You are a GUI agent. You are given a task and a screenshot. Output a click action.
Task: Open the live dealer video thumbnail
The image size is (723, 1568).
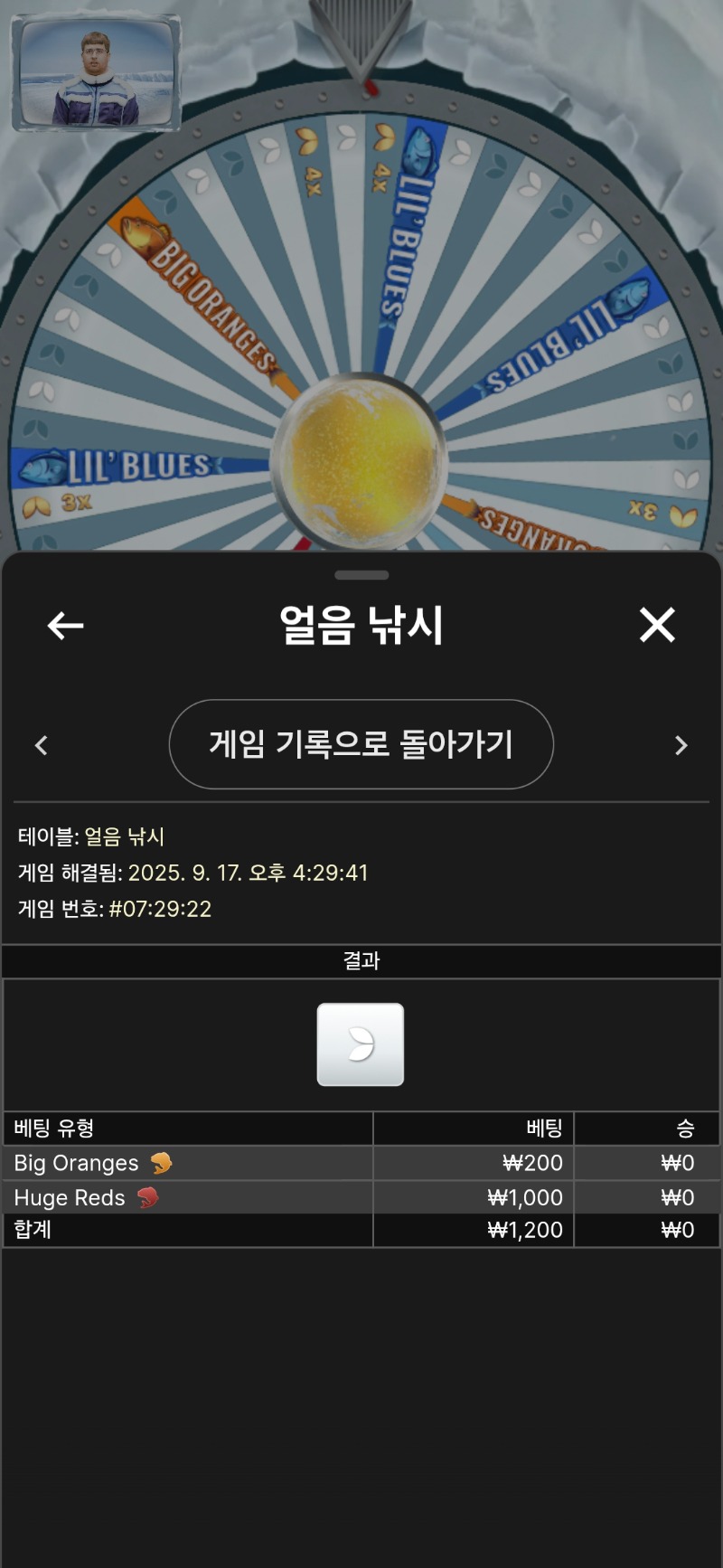pos(96,73)
